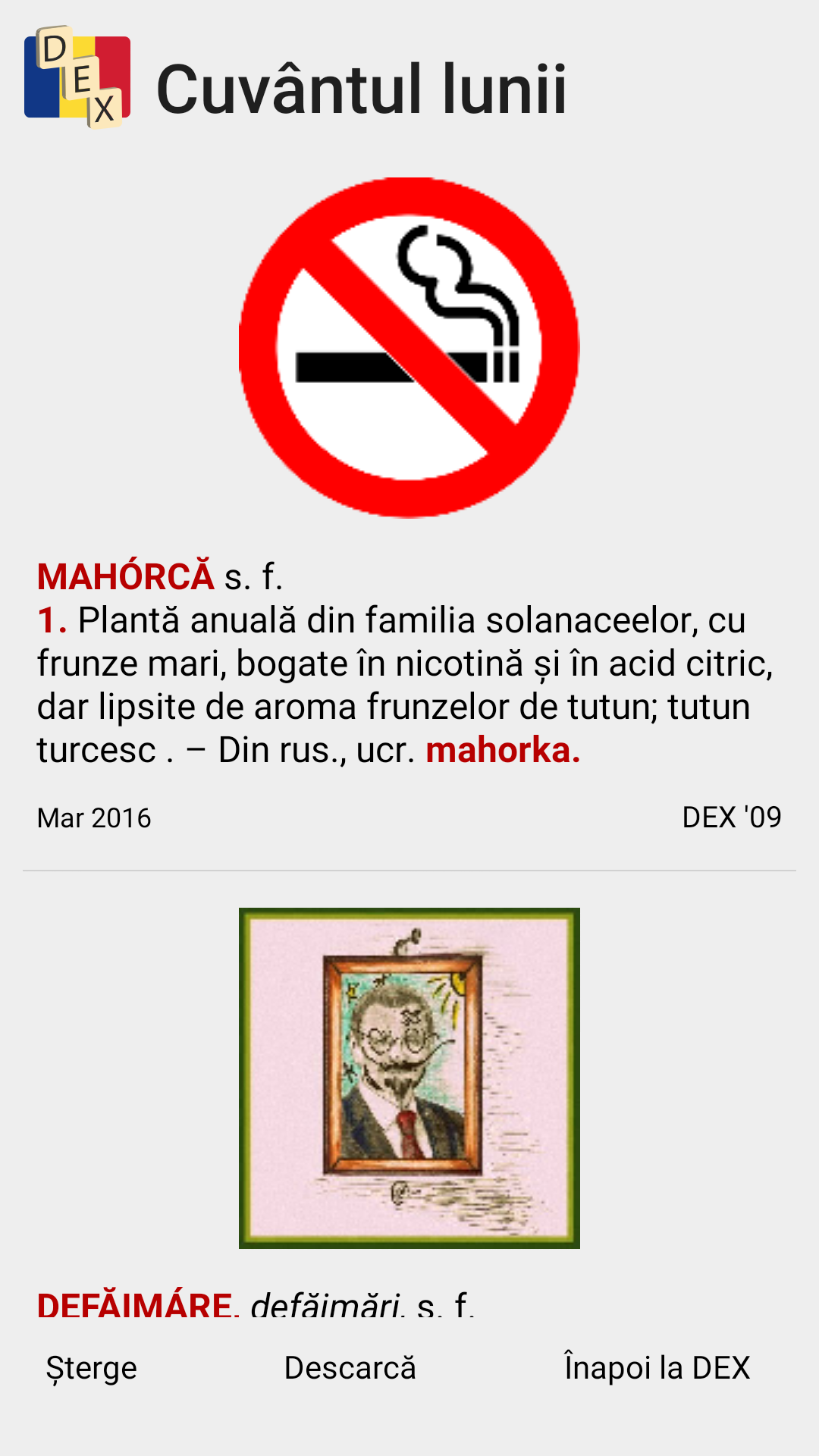Image resolution: width=819 pixels, height=1456 pixels.
Task: Go back with Înapoi la DEX
Action: click(x=657, y=1368)
